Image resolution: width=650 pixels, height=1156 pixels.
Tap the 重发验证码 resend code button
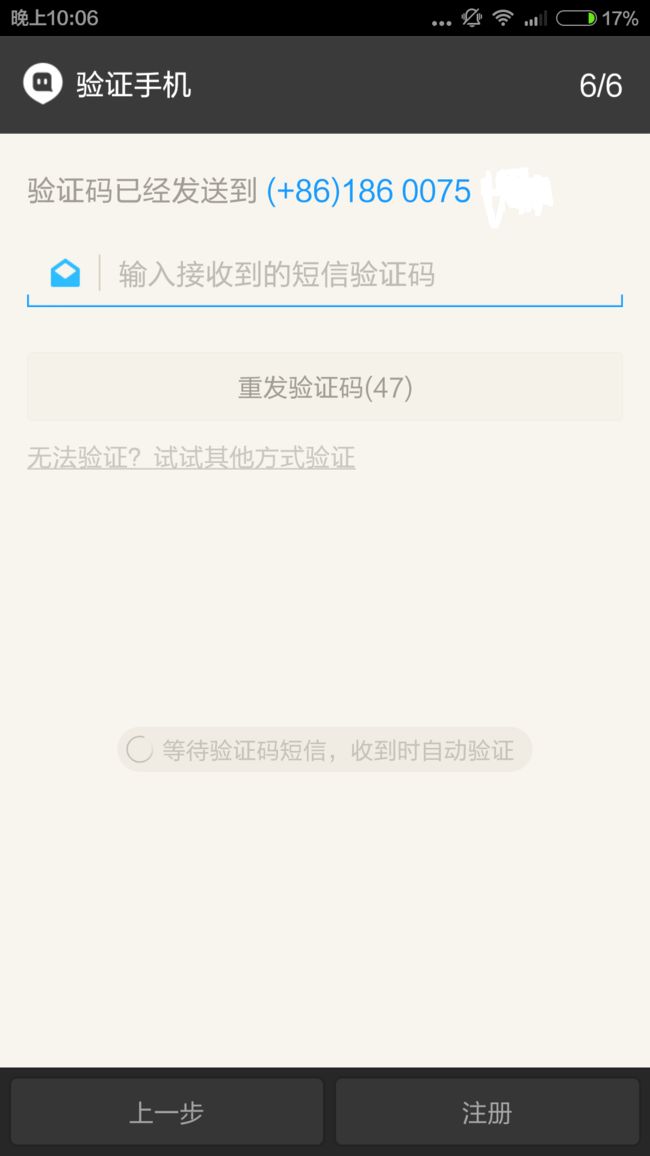(325, 387)
